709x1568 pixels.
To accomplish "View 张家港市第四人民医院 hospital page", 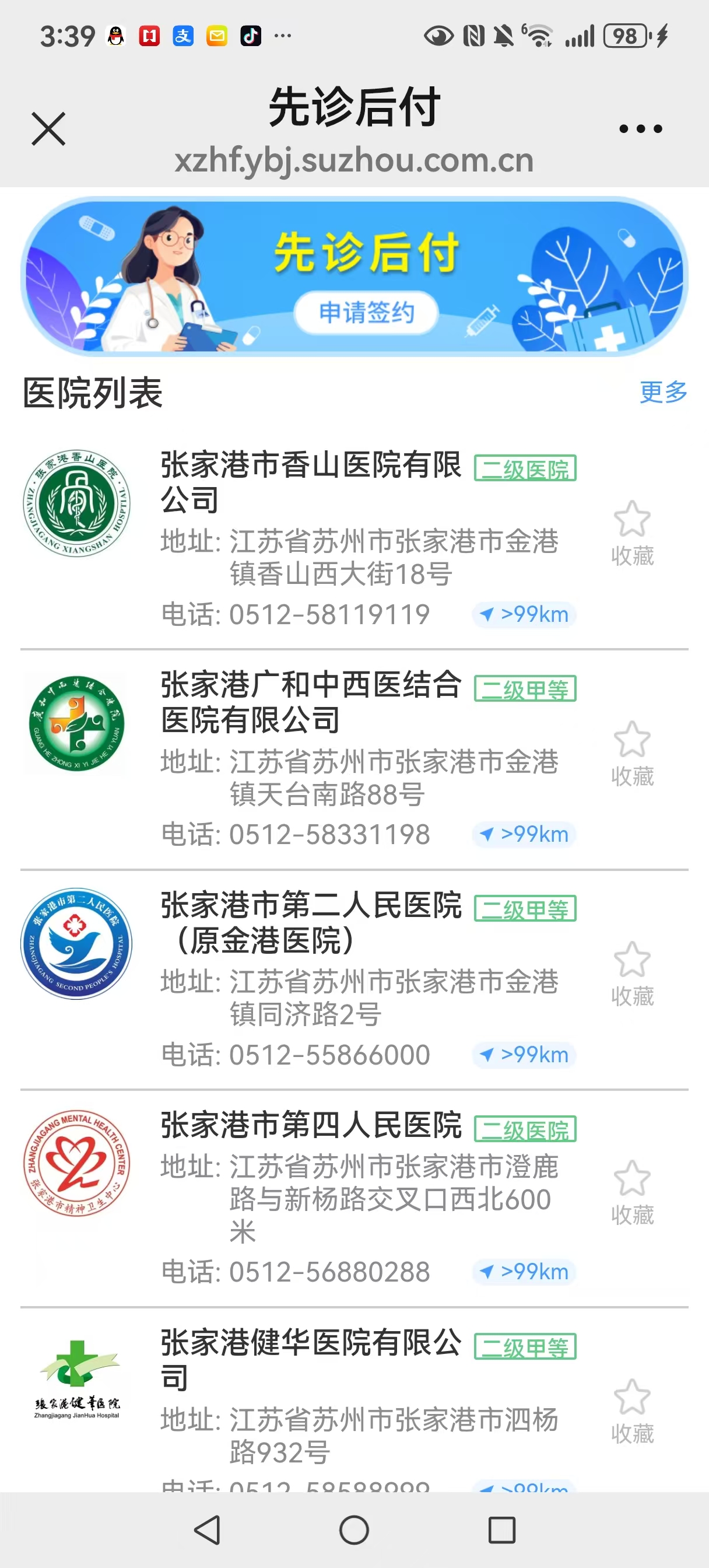I will [310, 1125].
